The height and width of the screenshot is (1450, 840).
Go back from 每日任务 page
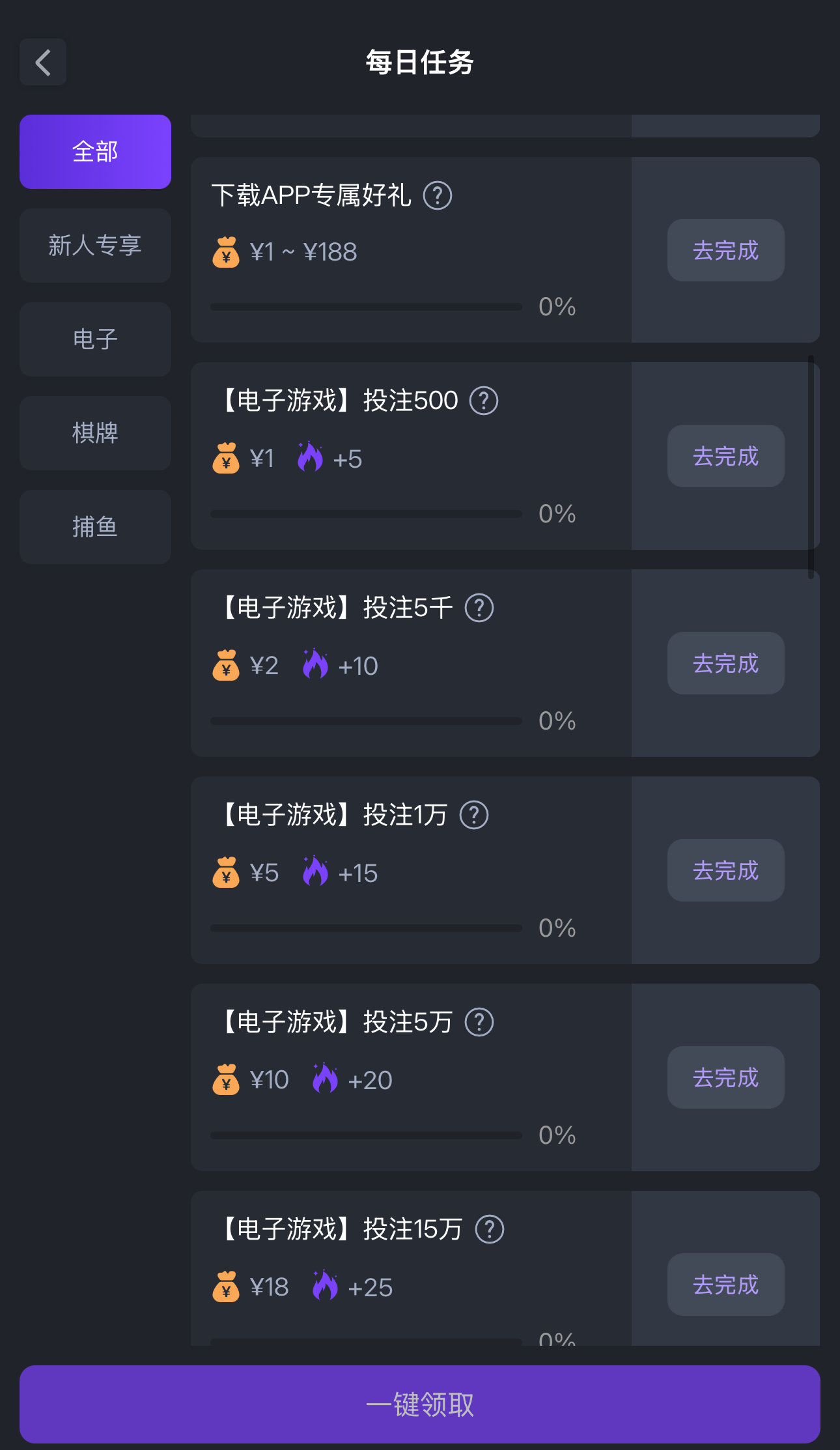point(43,63)
